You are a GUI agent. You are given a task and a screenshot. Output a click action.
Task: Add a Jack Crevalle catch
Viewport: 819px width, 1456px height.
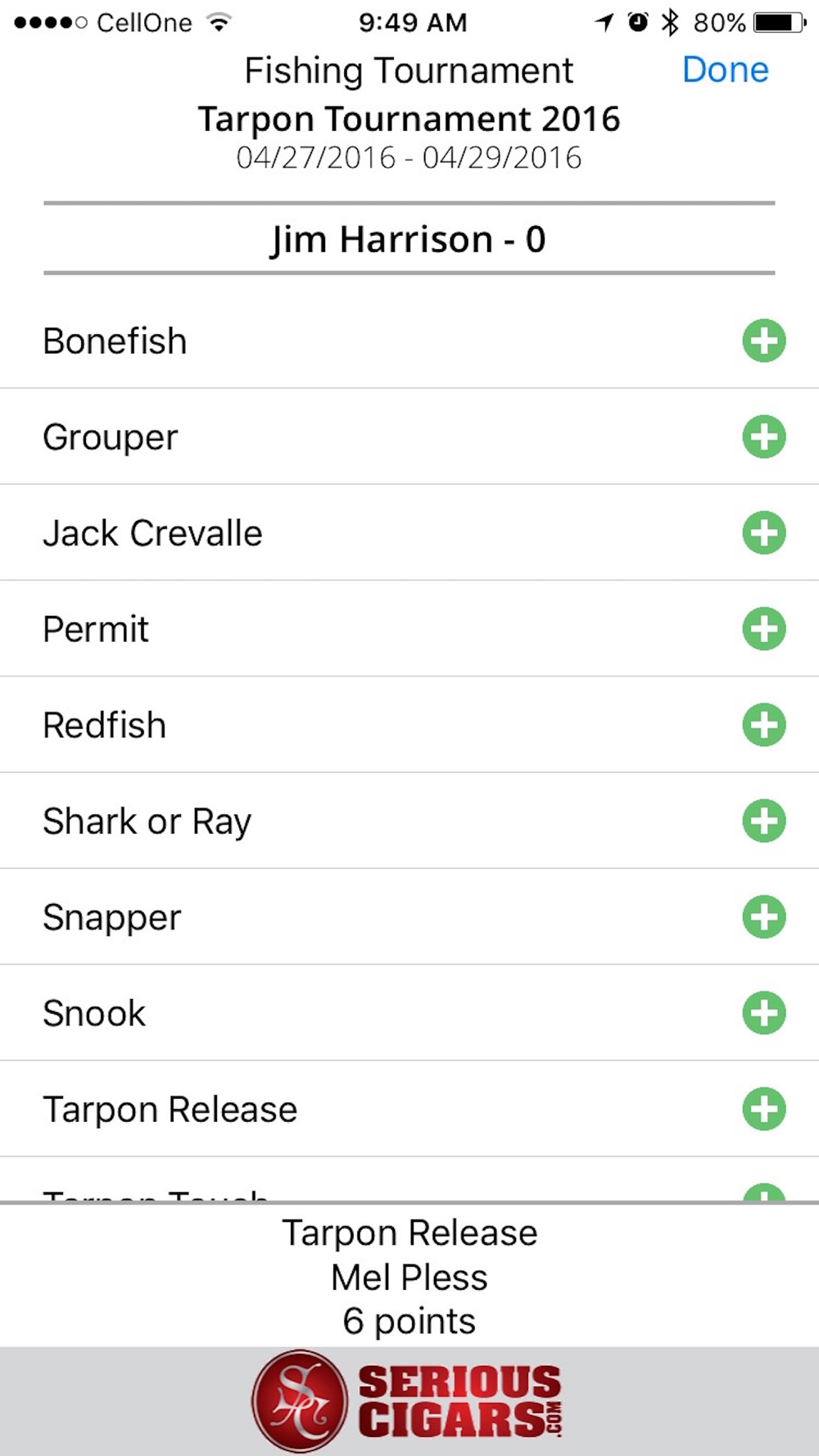(764, 533)
